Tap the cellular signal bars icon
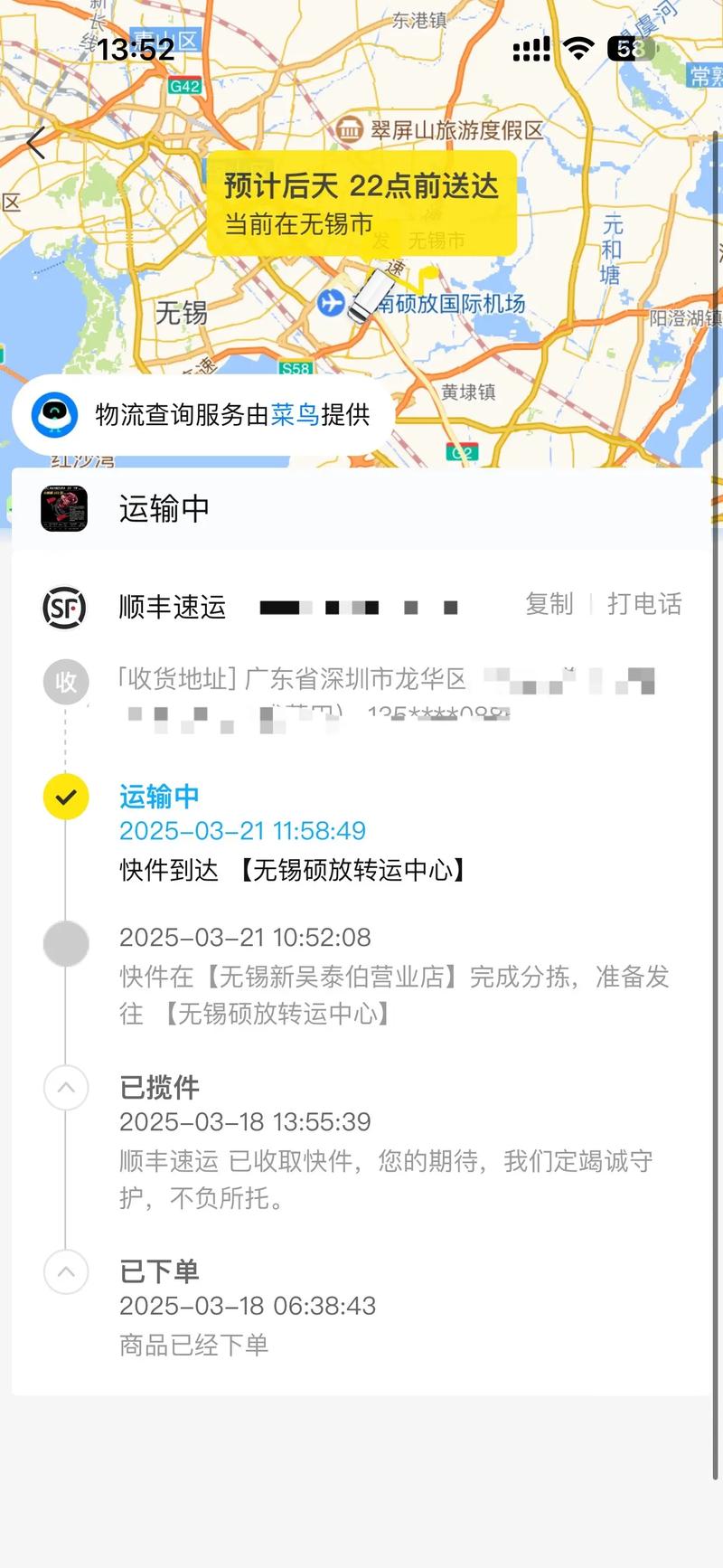Image resolution: width=723 pixels, height=1568 pixels. 531,50
